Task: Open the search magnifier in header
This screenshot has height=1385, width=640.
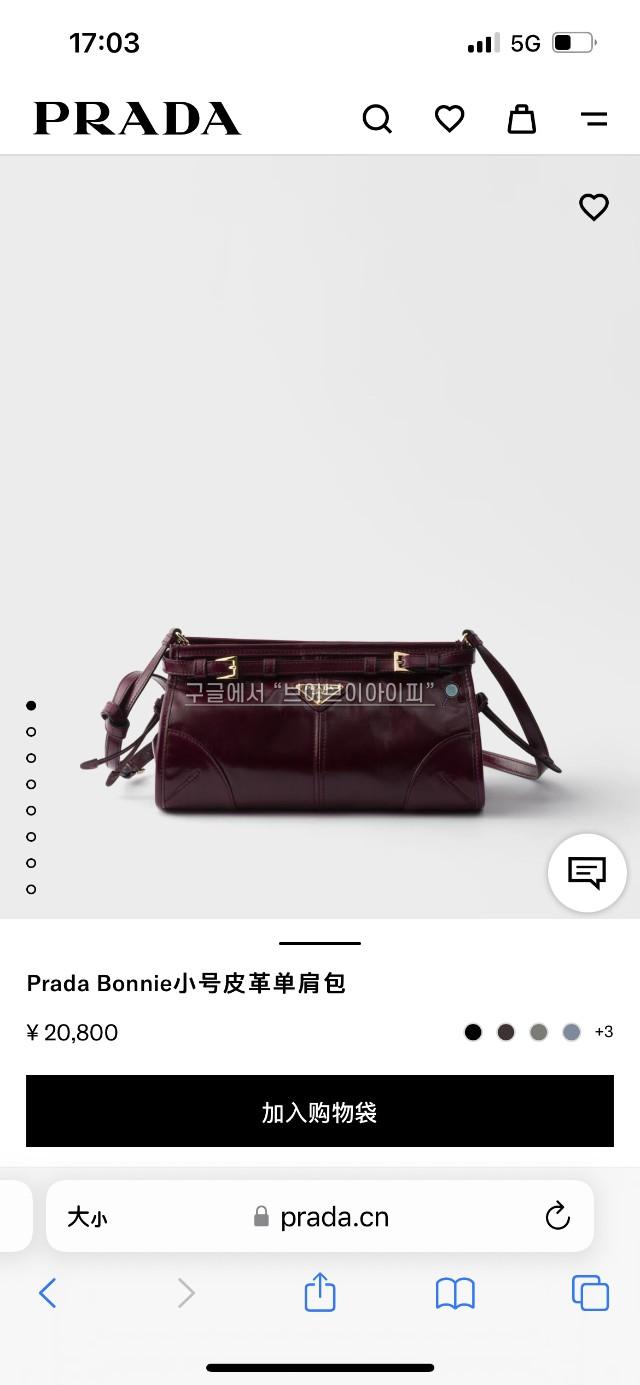Action: coord(377,119)
